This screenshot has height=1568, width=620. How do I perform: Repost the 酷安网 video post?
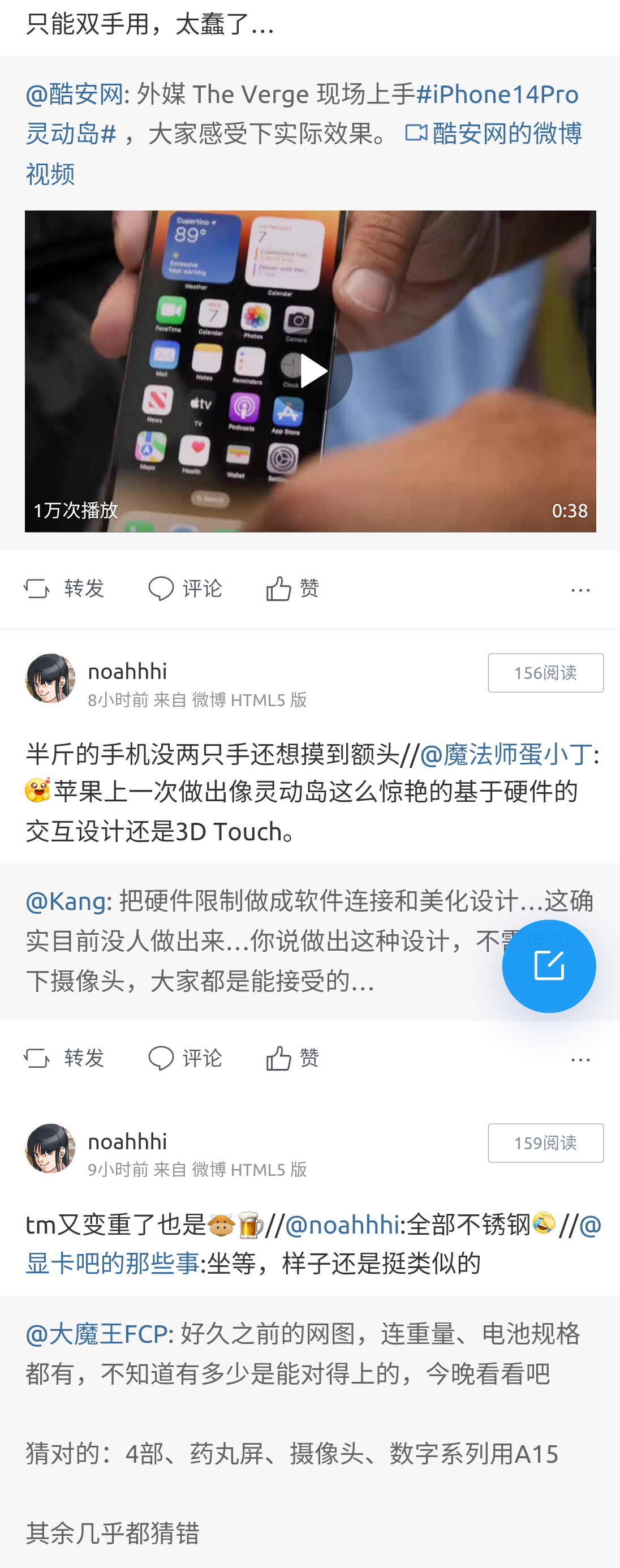64,588
